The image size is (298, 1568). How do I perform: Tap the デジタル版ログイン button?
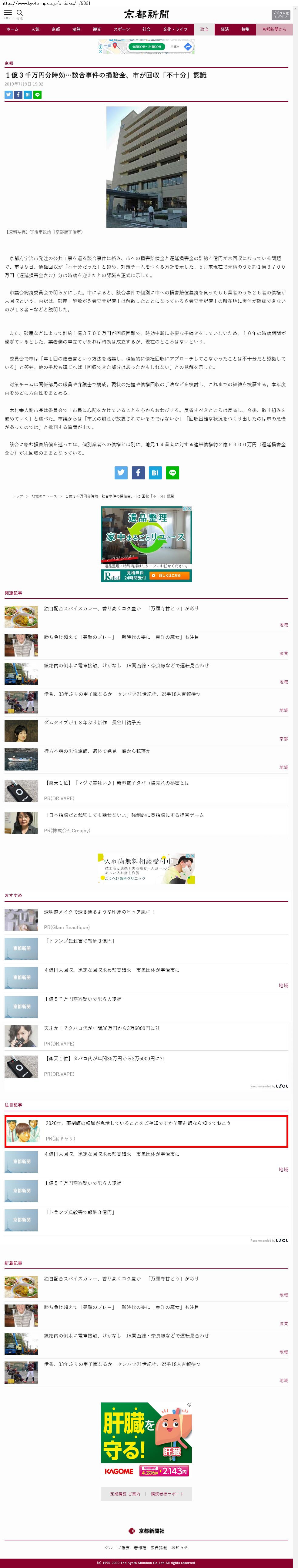(x=280, y=15)
